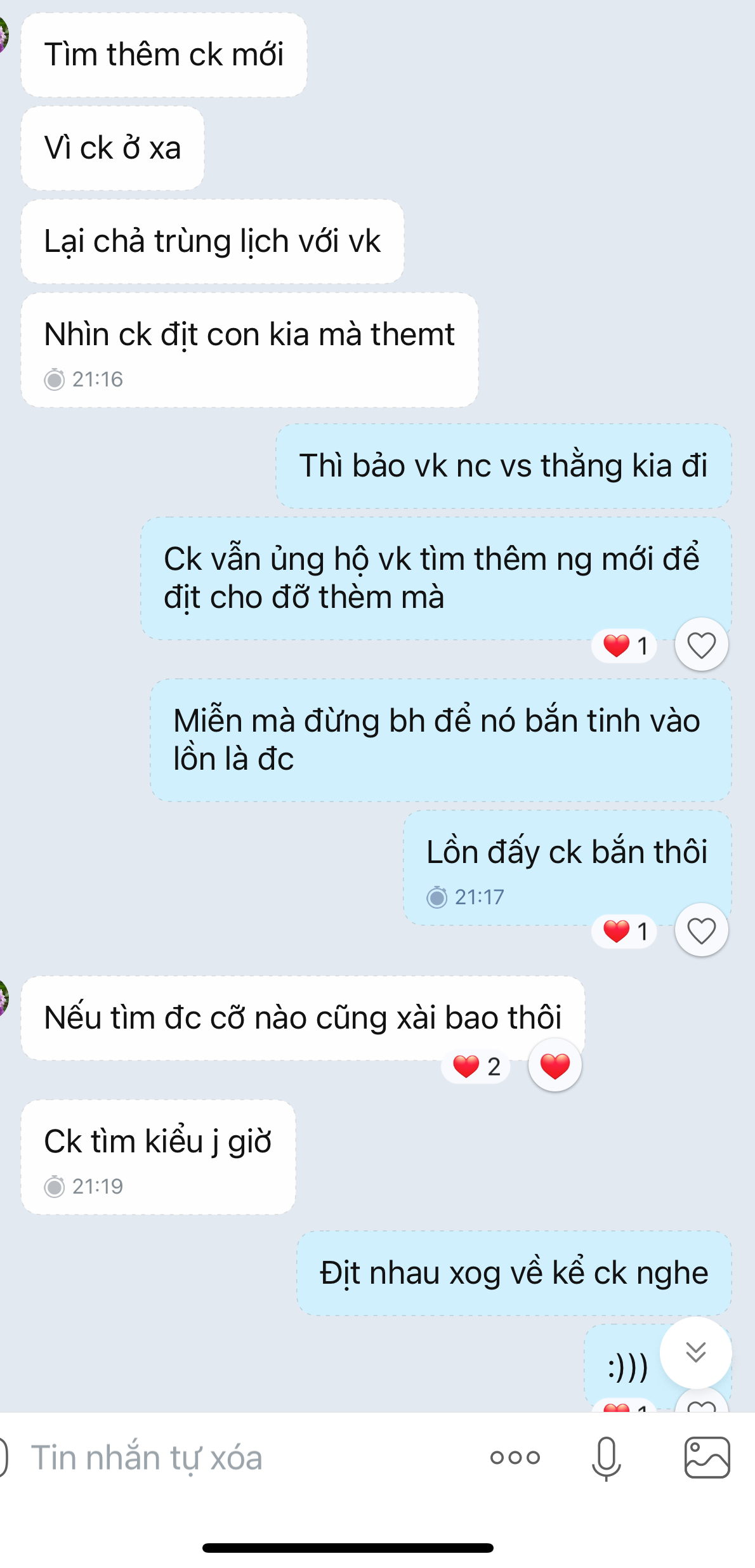
Task: Open the image gallery picker icon
Action: tap(707, 1458)
